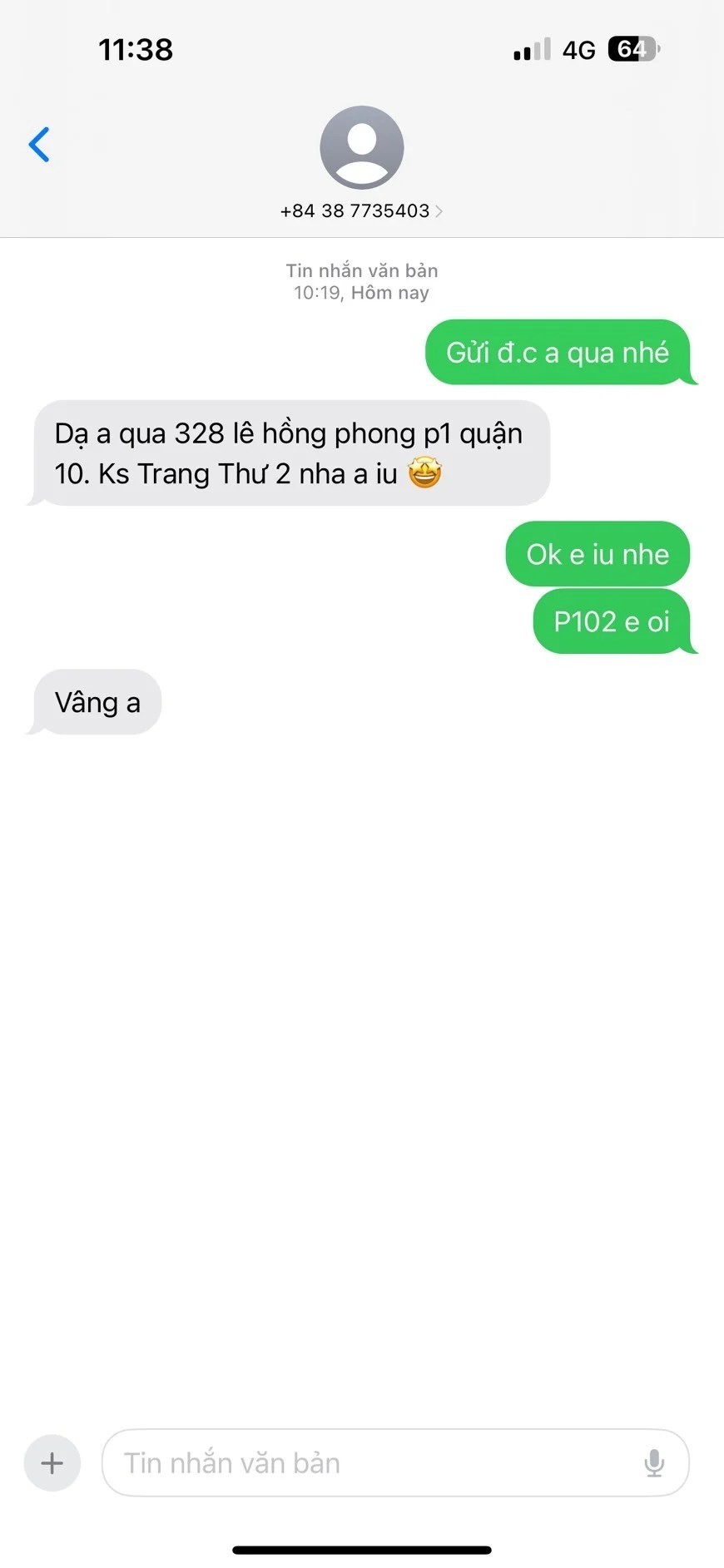Open contact details for +84 38 7735403
Viewport: 724px width, 1568px height.
pyautogui.click(x=361, y=210)
